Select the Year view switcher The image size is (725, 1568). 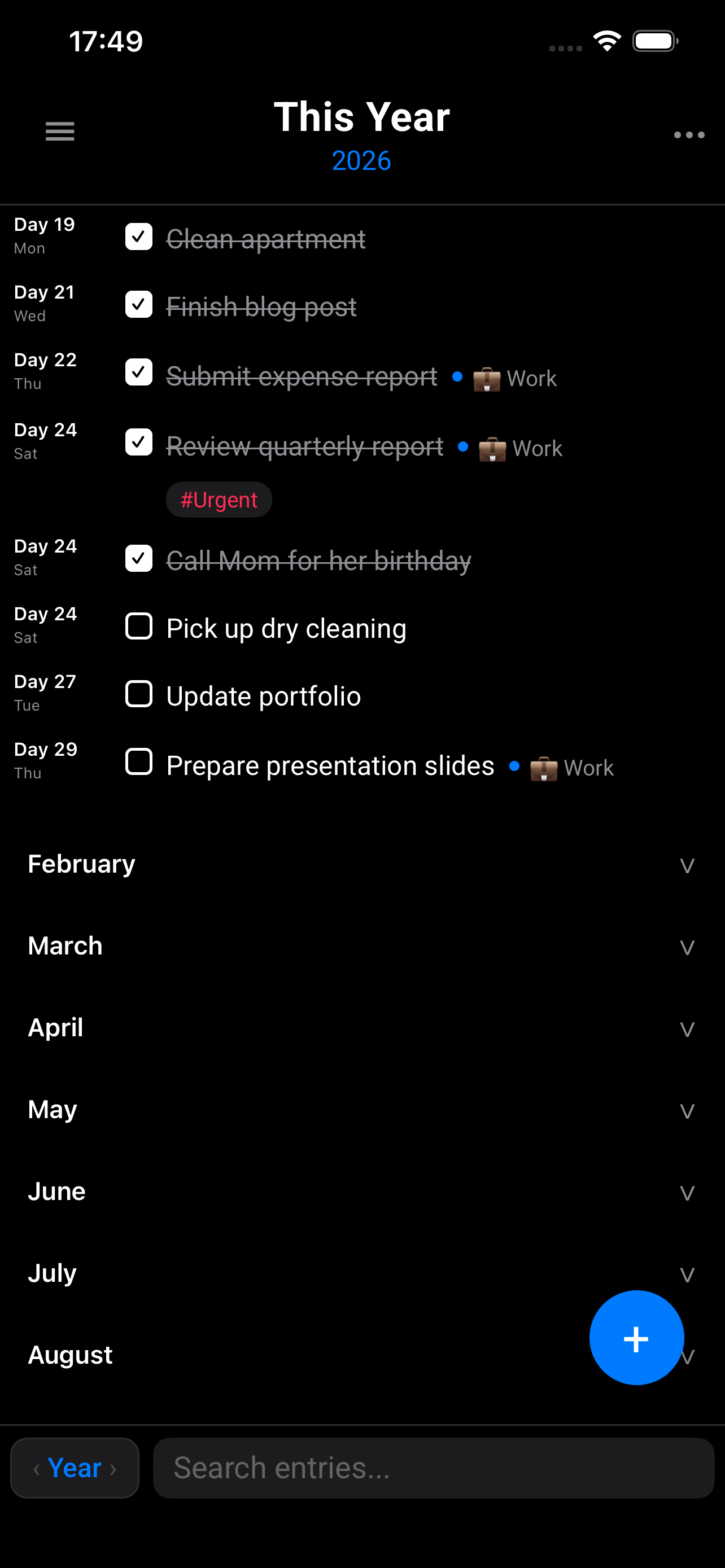(75, 1468)
